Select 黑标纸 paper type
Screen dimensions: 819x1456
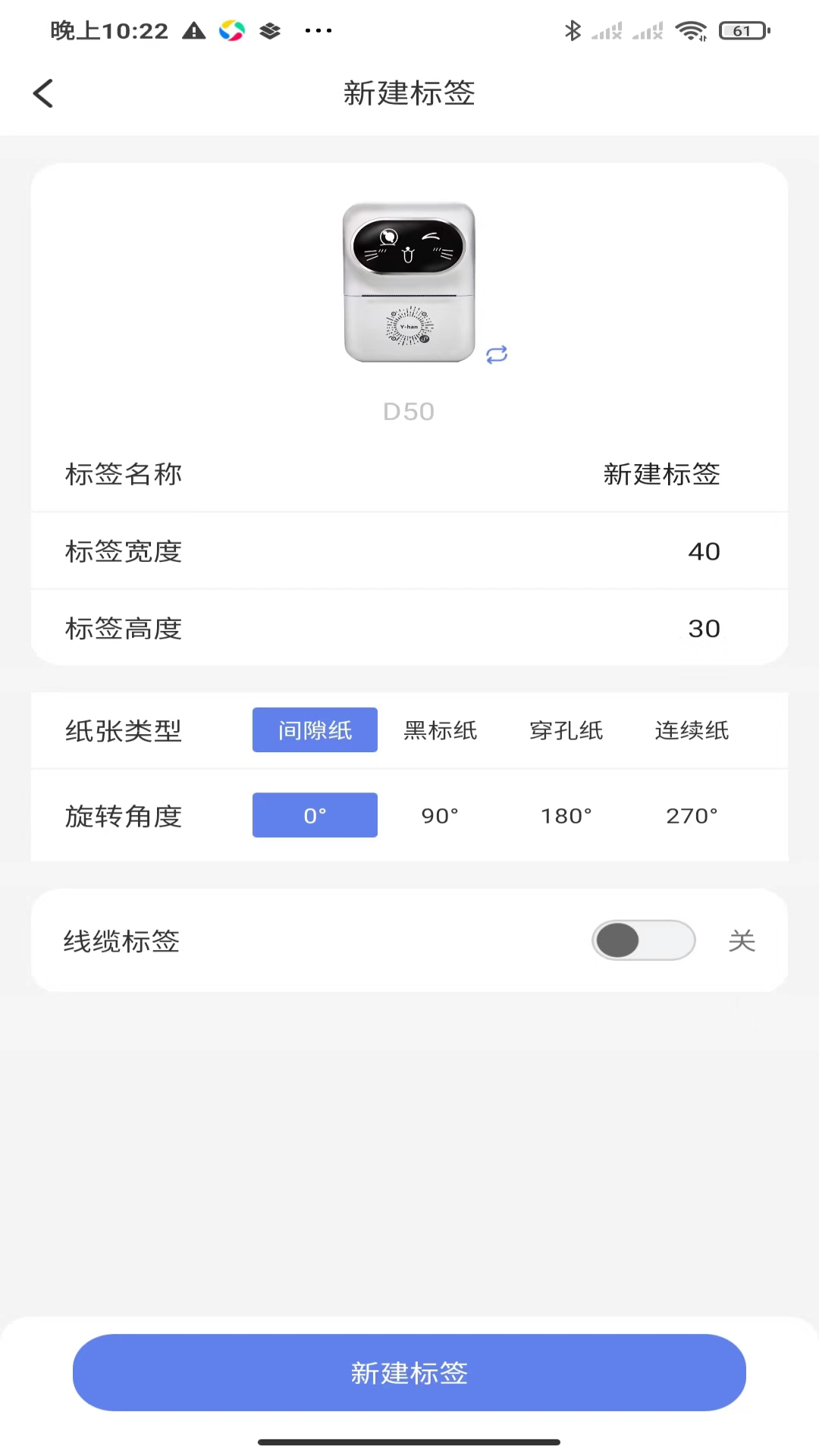pos(440,730)
